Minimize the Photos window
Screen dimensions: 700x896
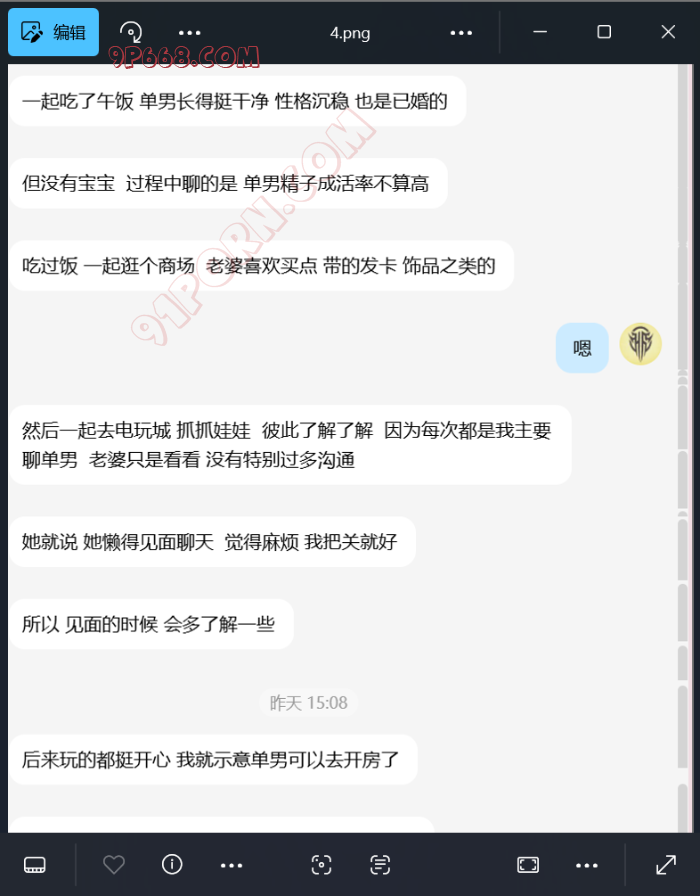540,32
